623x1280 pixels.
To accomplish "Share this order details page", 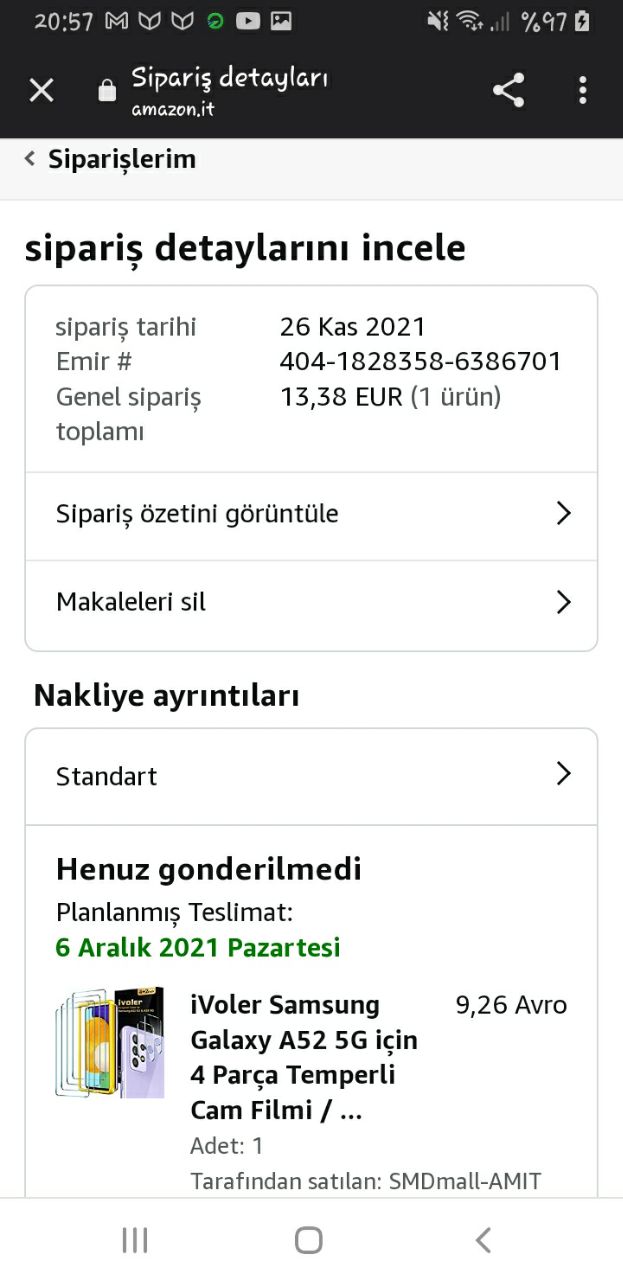I will click(508, 91).
